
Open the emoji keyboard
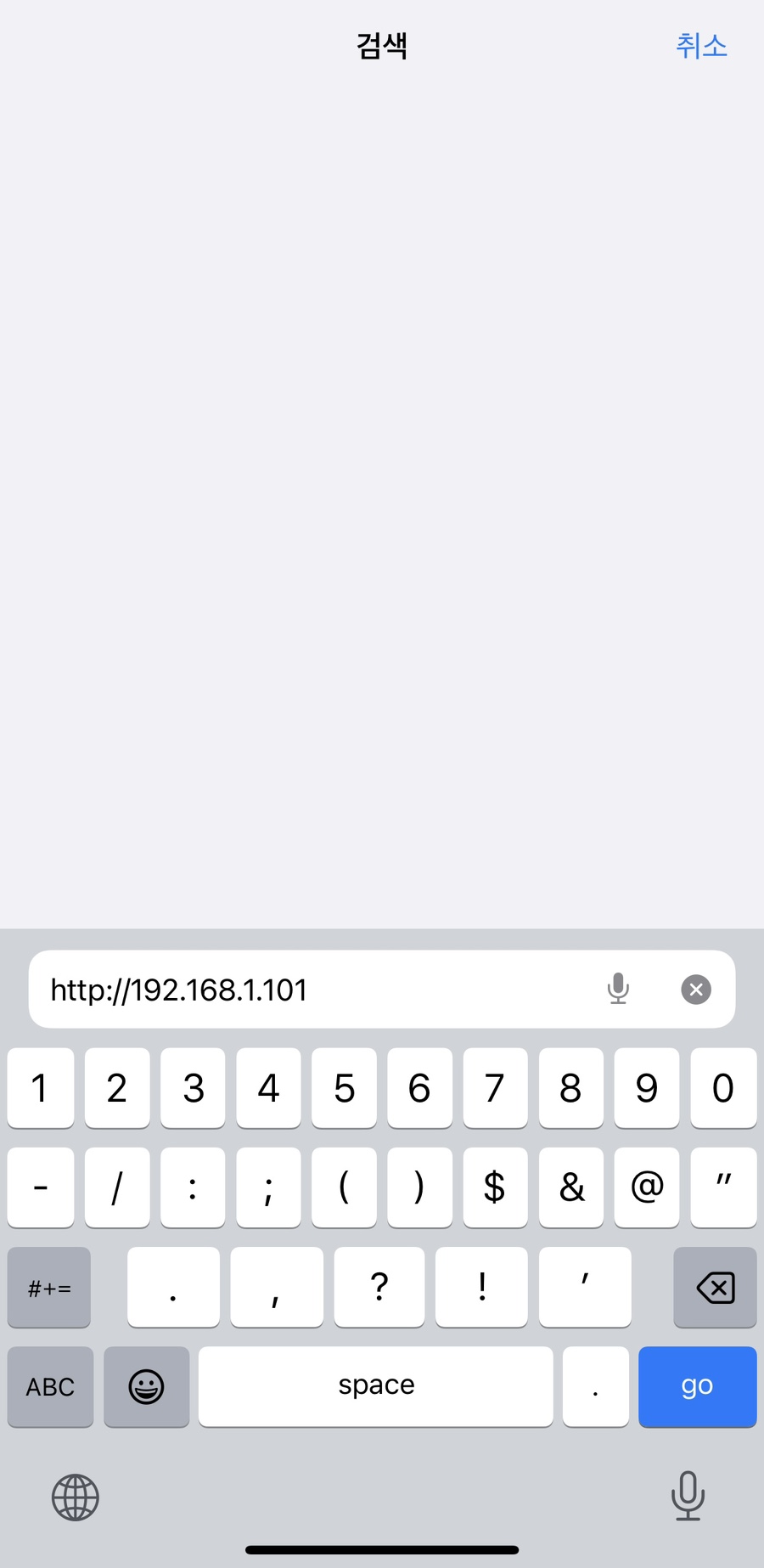point(146,1386)
